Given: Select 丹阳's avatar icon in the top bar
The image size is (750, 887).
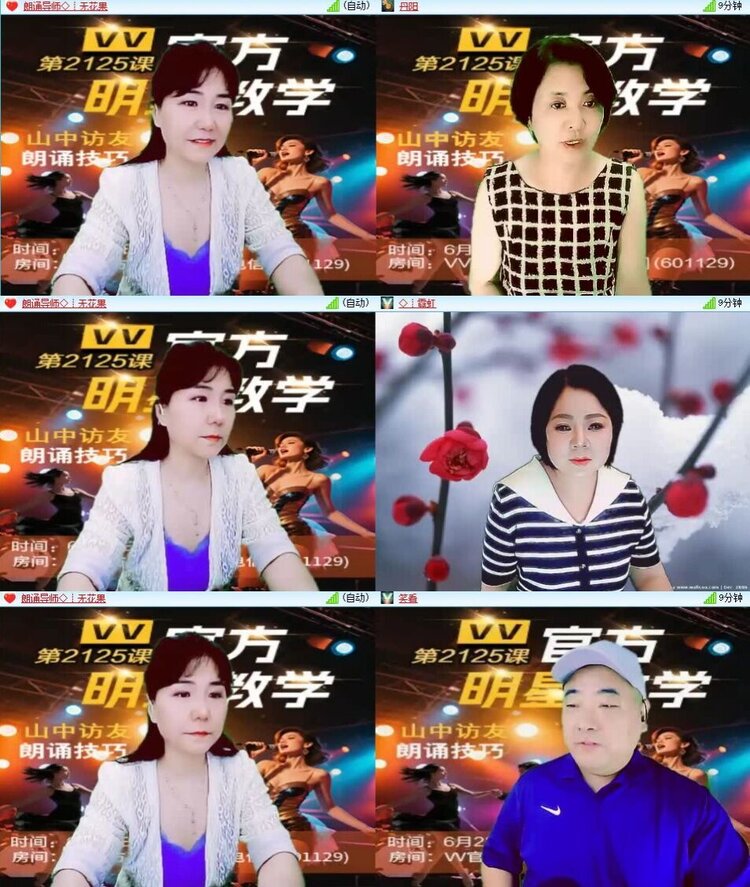Looking at the screenshot, I should point(385,8).
